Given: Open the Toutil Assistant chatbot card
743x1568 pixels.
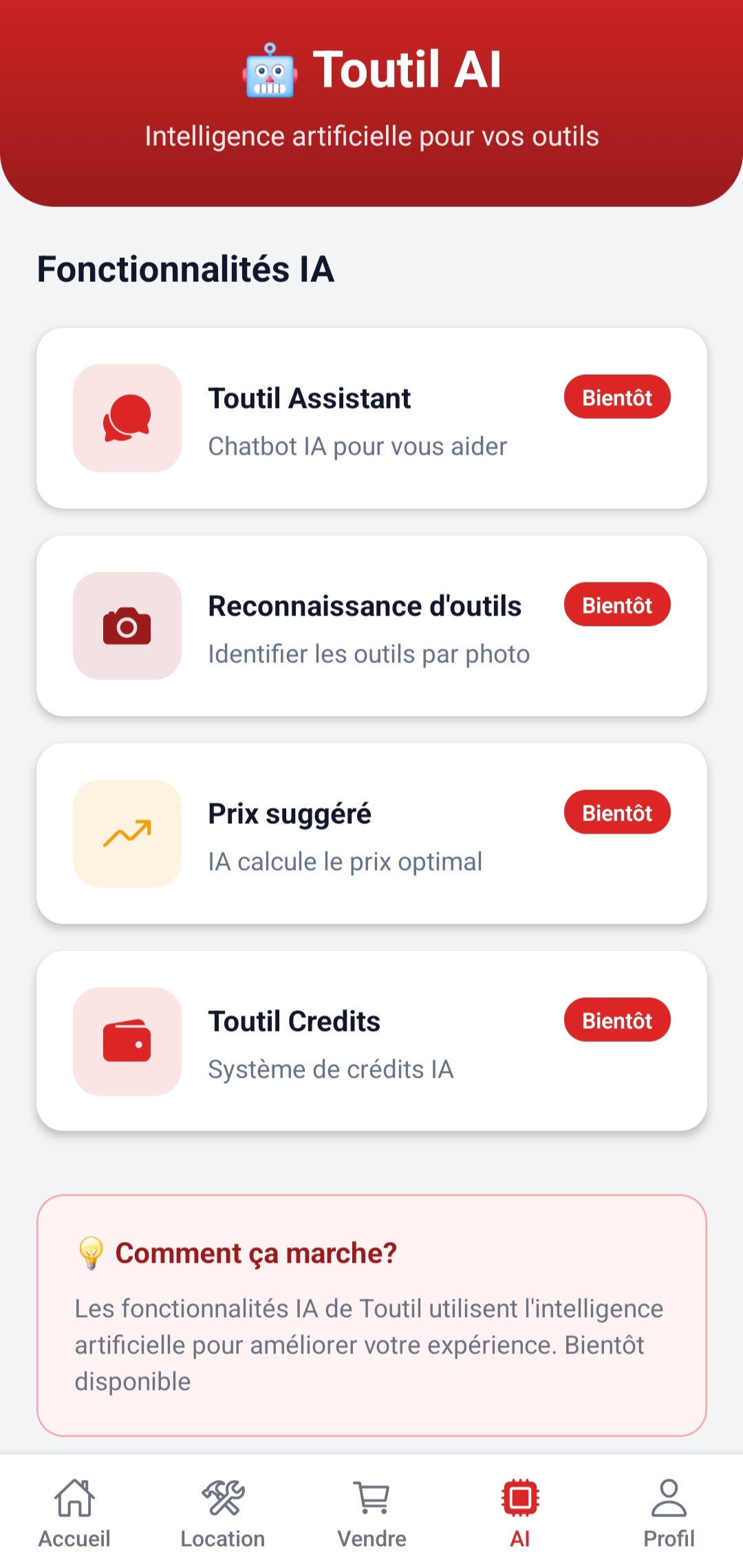Looking at the screenshot, I should point(371,418).
